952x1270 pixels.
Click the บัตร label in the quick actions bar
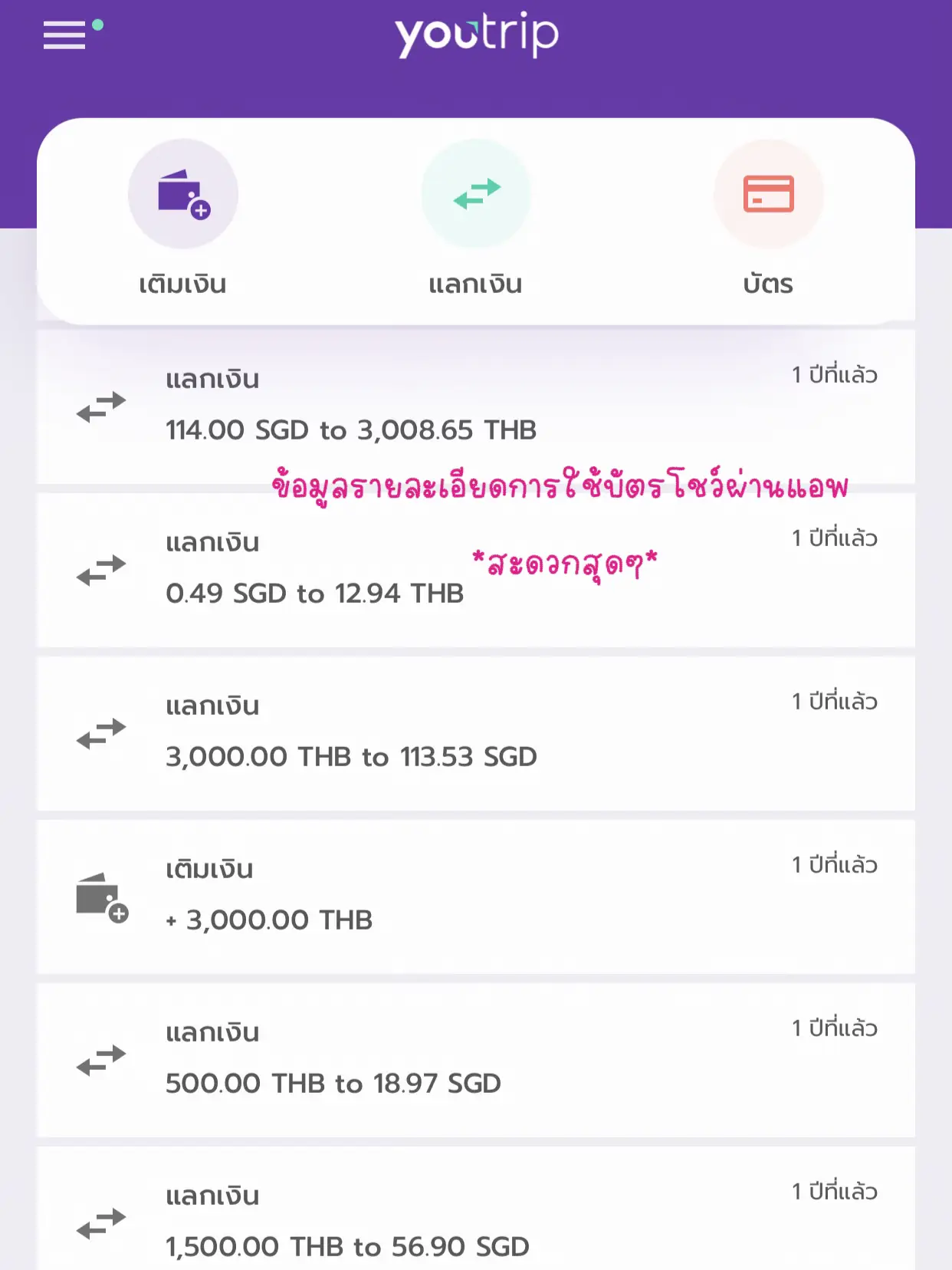coord(769,284)
